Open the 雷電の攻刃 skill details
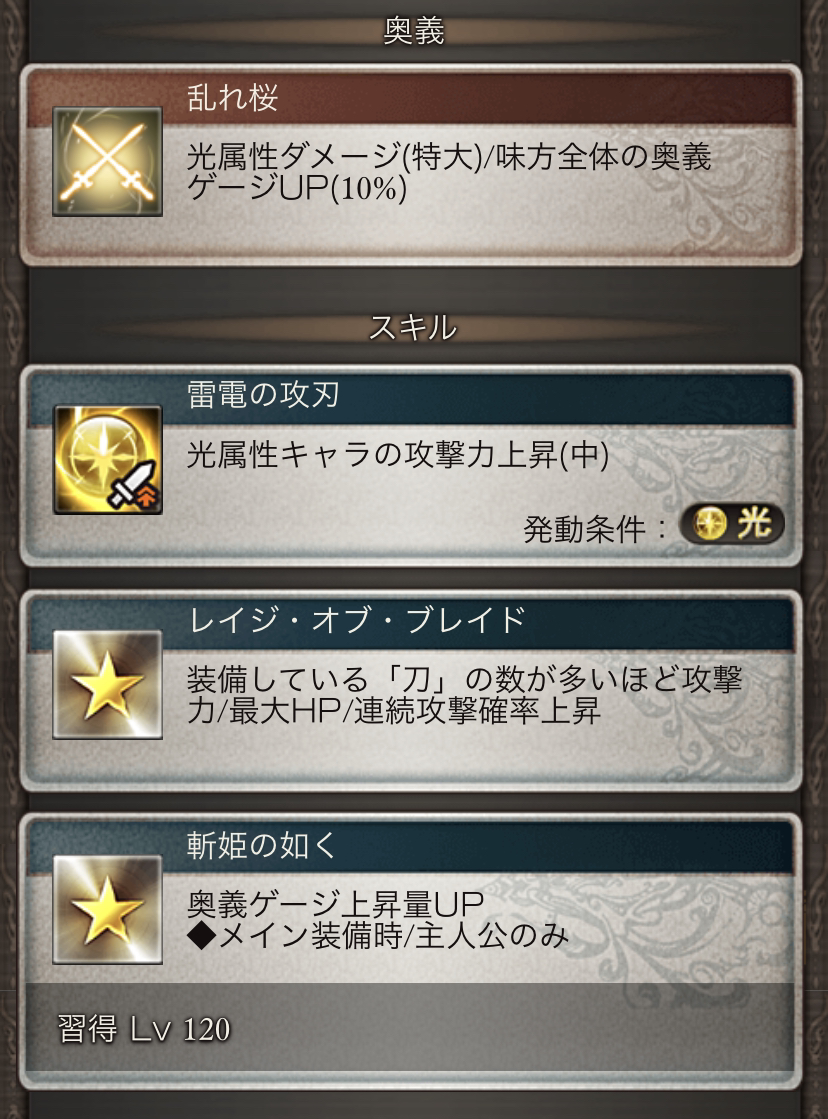This screenshot has width=828, height=1119. [411, 465]
